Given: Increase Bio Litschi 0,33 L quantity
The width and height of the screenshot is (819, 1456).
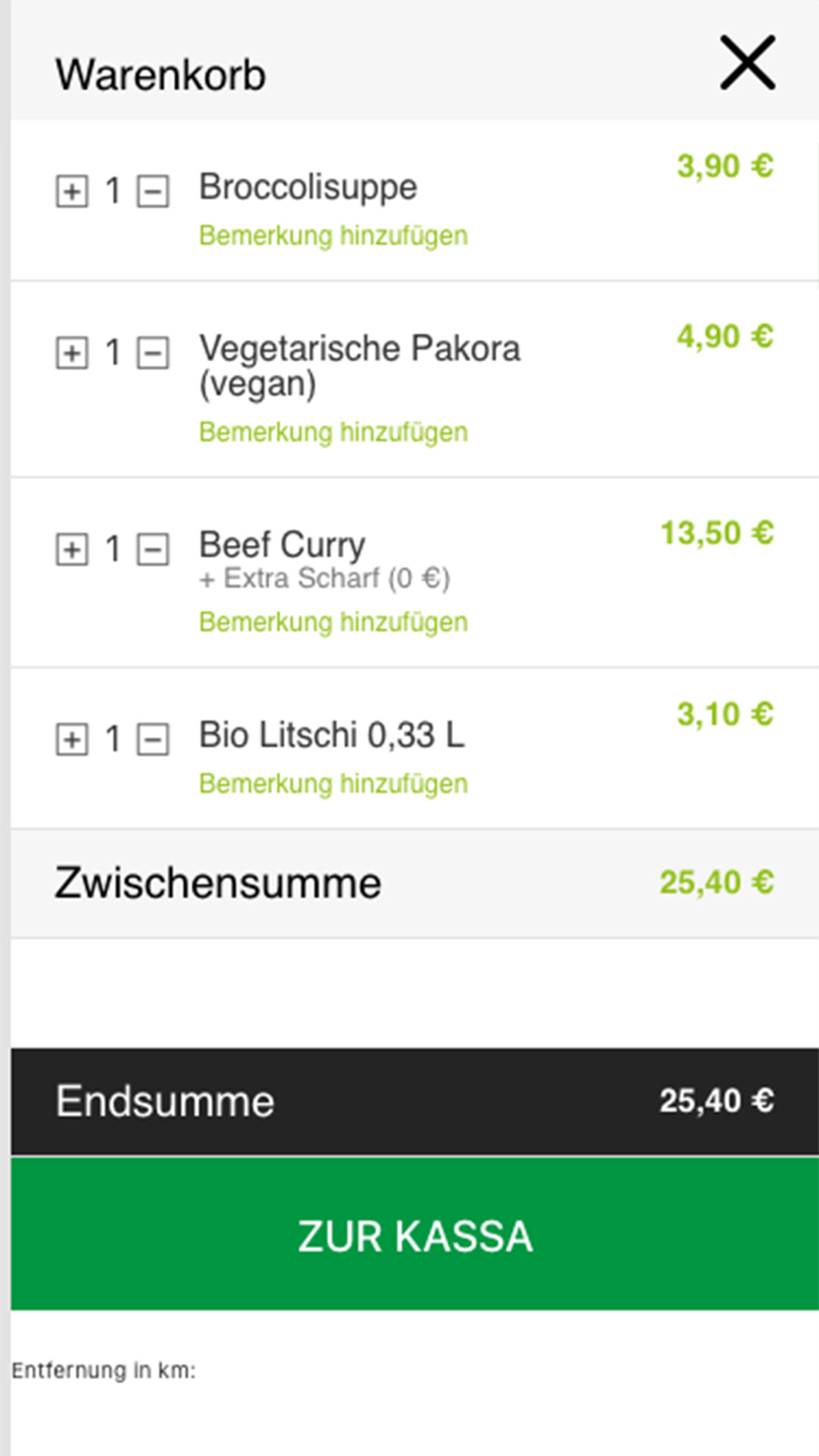Looking at the screenshot, I should coord(72,739).
